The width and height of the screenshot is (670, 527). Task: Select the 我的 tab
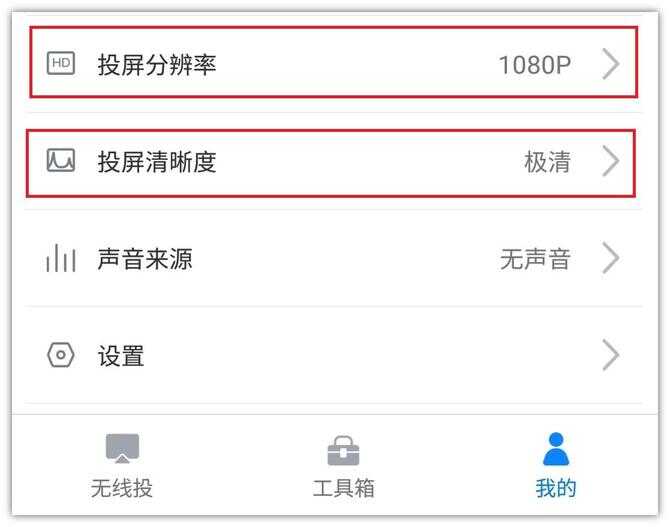(555, 466)
